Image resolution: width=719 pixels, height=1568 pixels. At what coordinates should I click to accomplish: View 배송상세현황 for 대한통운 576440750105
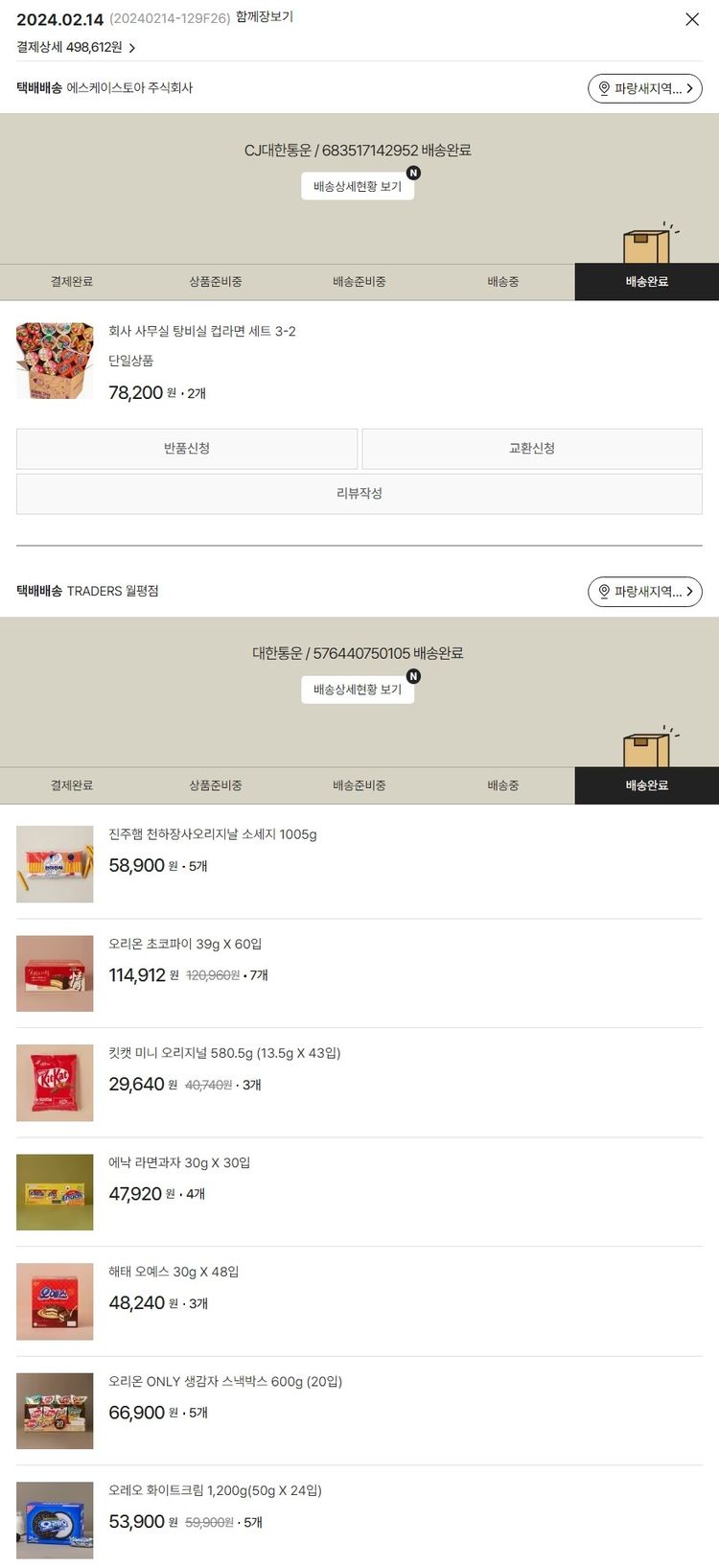pyautogui.click(x=358, y=690)
